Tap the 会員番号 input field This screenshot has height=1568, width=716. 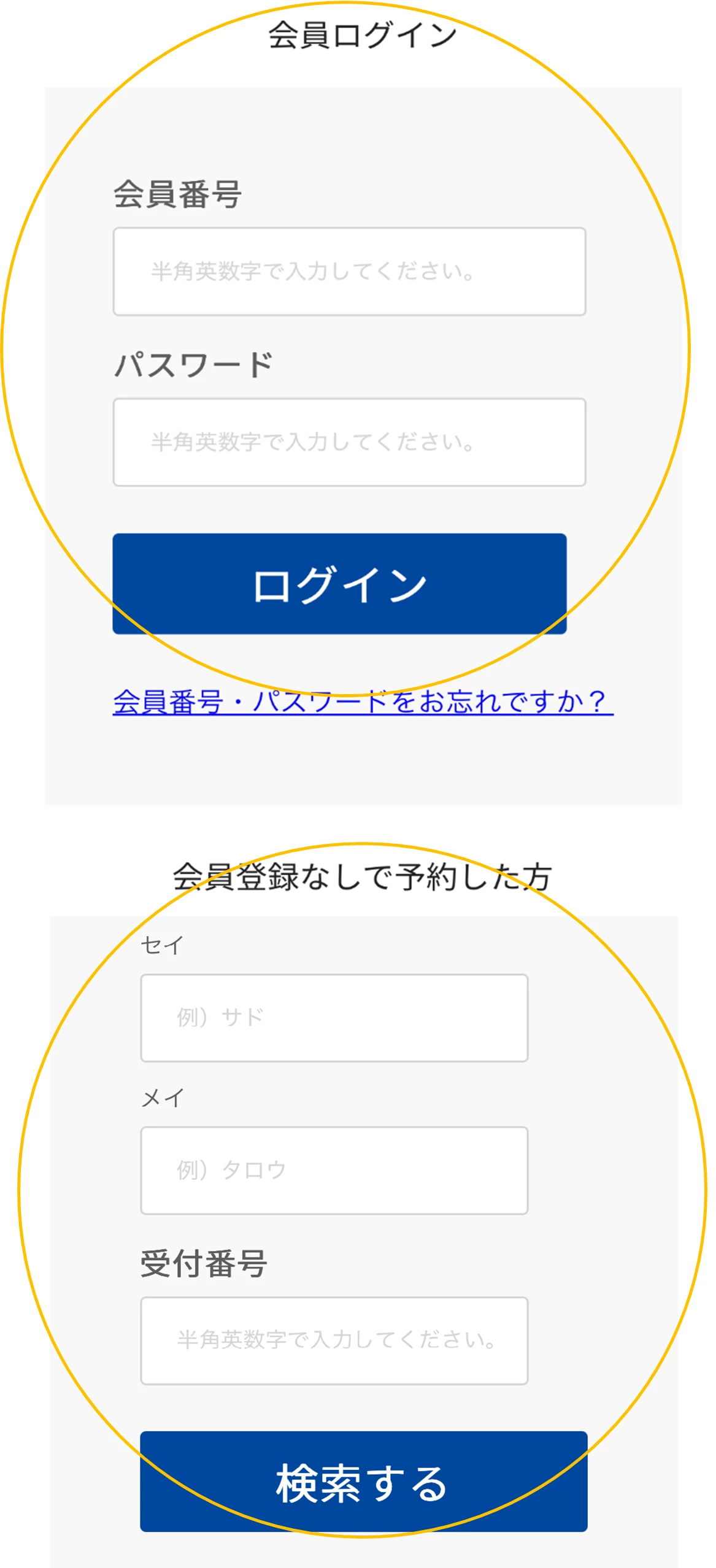349,272
